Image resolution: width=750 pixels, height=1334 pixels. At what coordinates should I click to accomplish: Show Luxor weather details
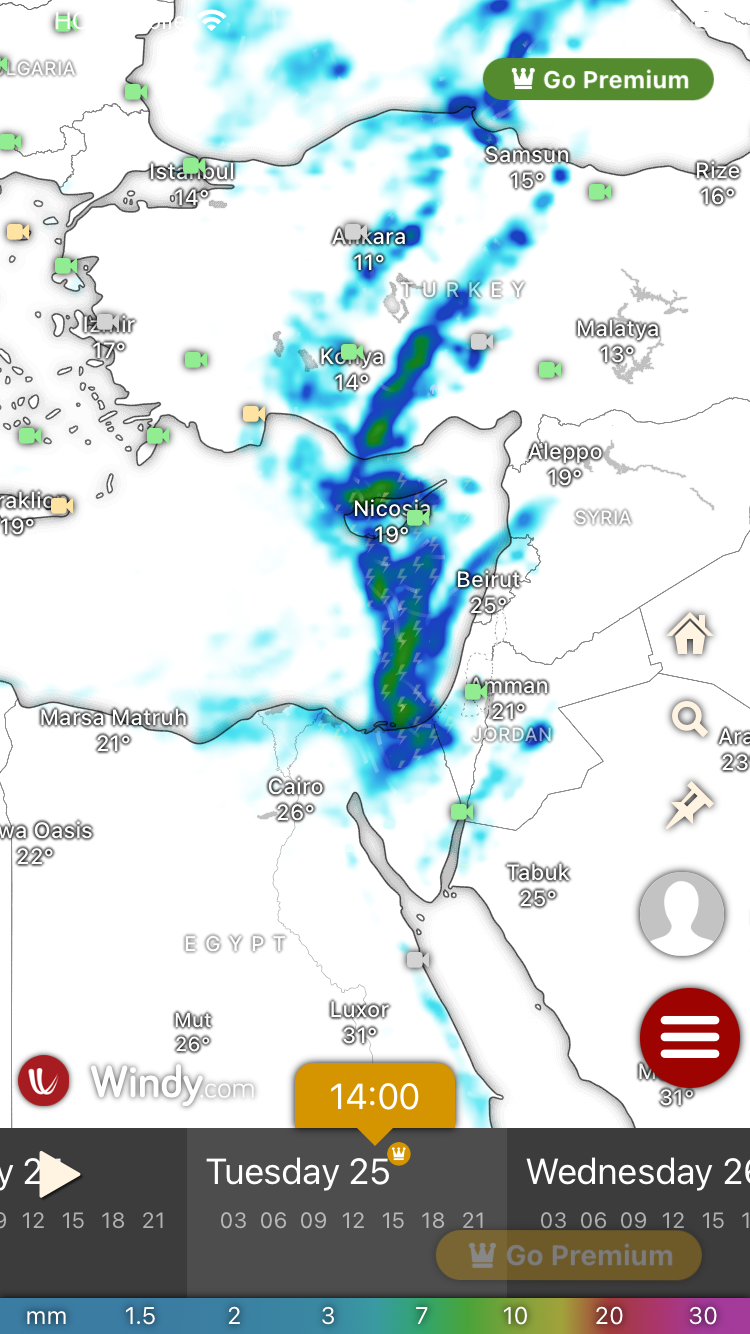[359, 1022]
